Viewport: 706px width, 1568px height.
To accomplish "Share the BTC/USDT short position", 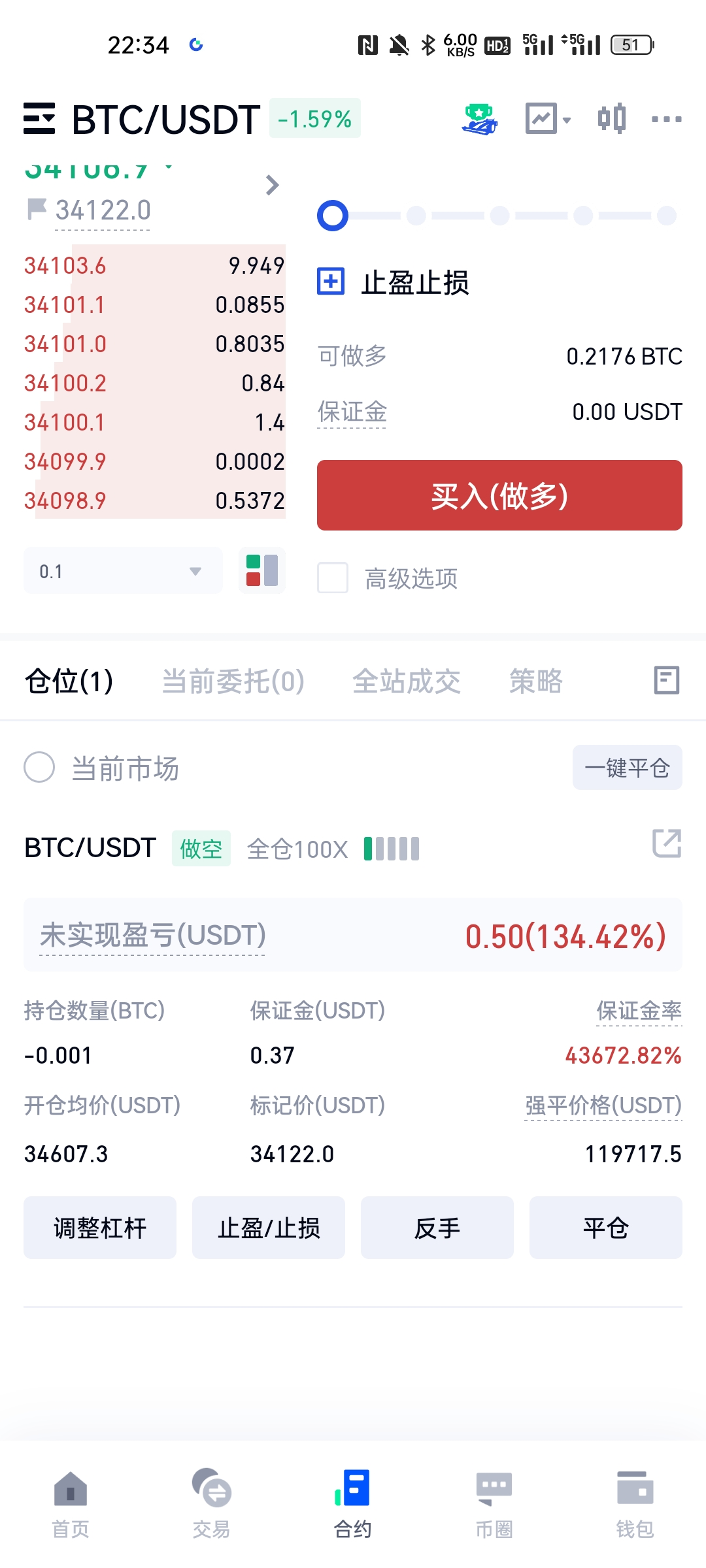I will point(667,843).
